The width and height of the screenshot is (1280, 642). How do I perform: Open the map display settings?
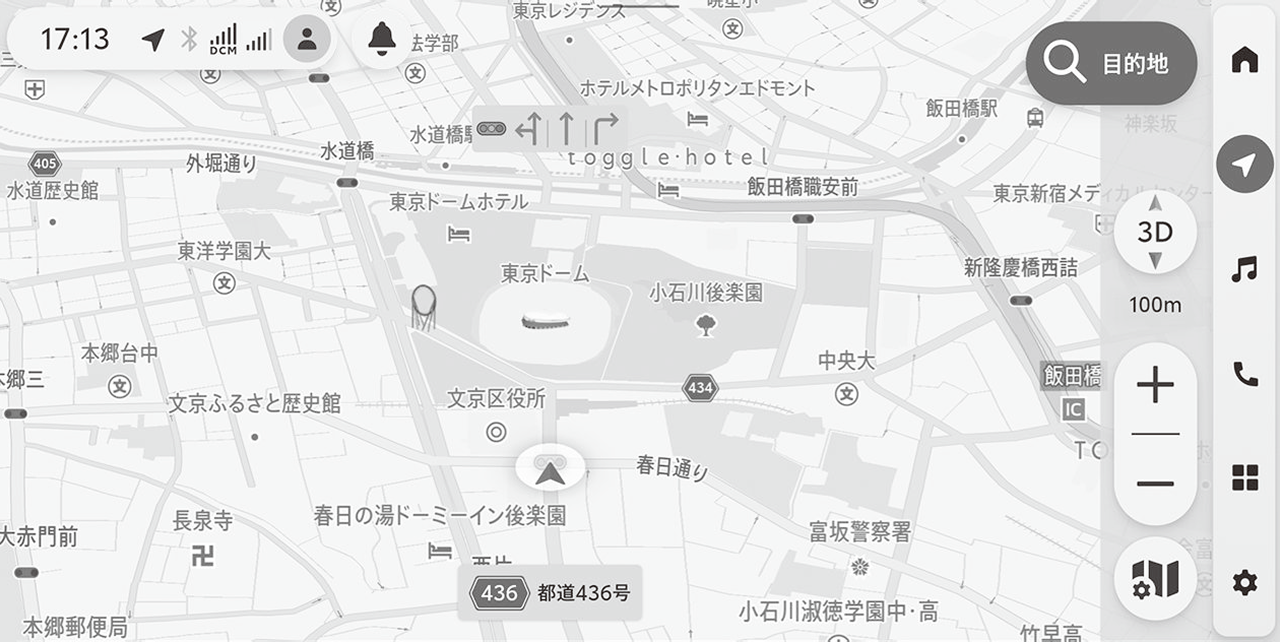coord(1155,579)
